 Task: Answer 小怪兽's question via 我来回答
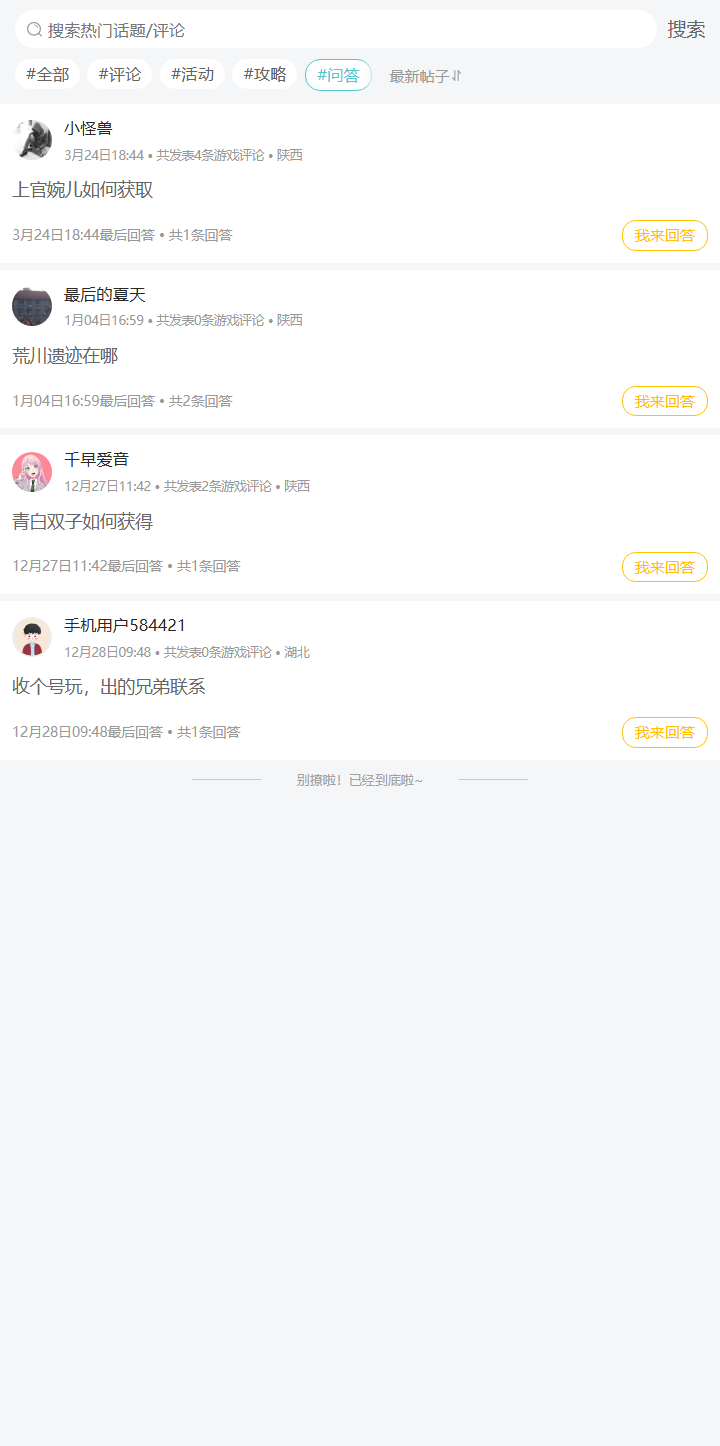(664, 236)
